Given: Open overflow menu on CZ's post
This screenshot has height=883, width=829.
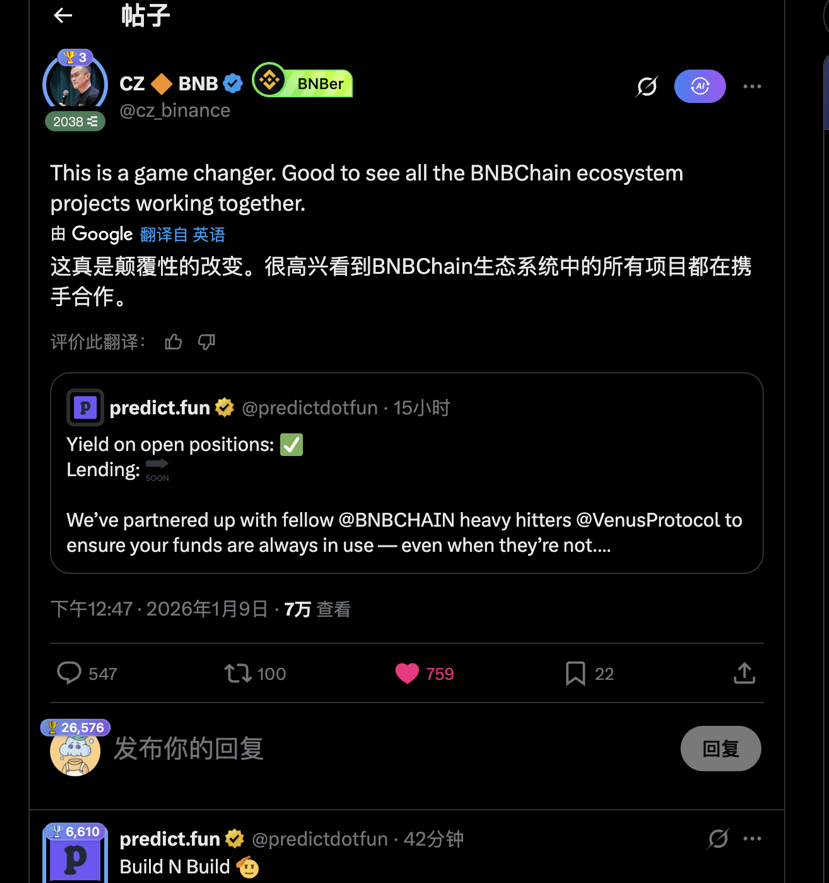Looking at the screenshot, I should (752, 86).
